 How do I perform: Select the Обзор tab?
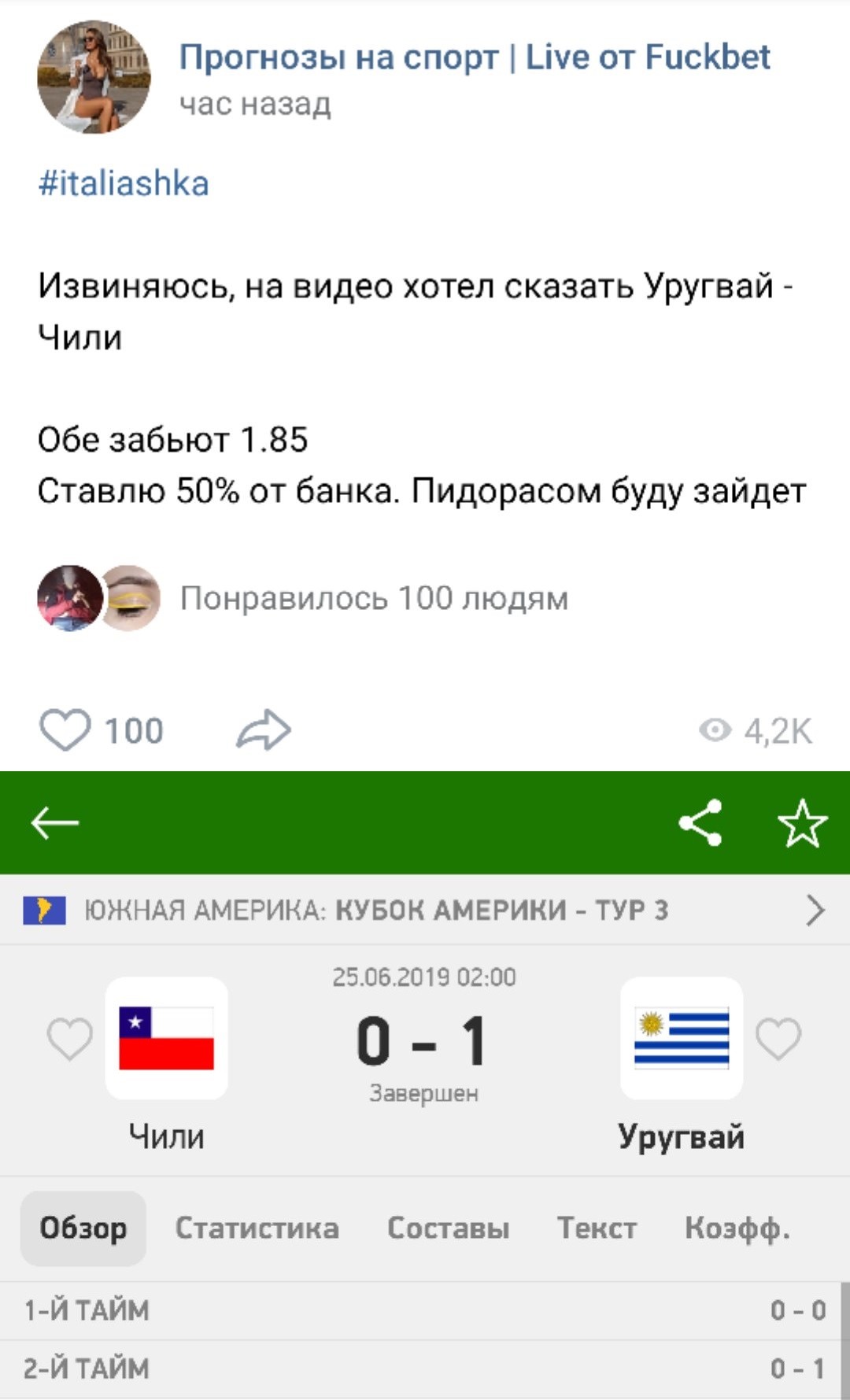pyautogui.click(x=83, y=1228)
